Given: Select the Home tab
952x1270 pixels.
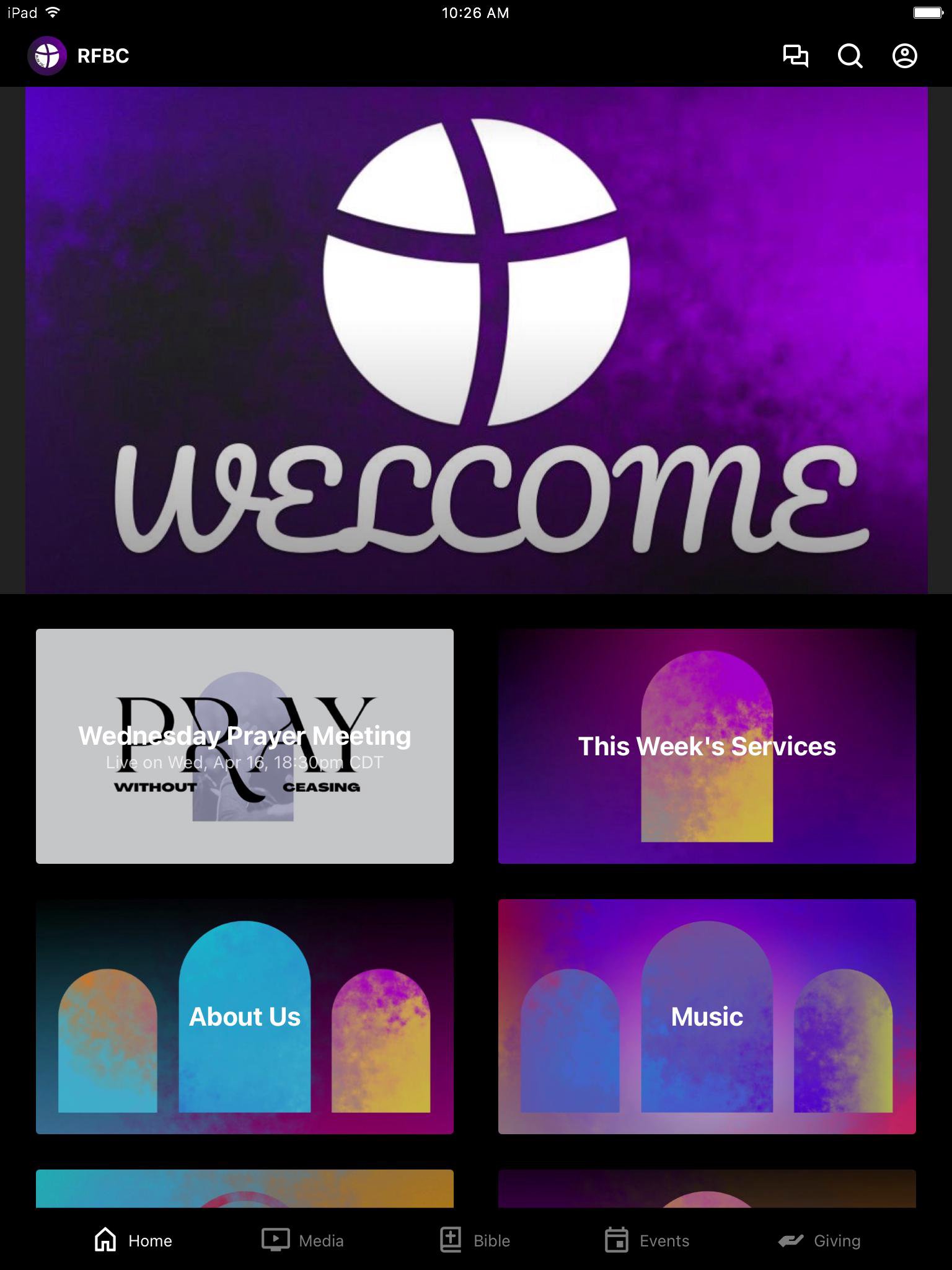Looking at the screenshot, I should pos(133,1240).
